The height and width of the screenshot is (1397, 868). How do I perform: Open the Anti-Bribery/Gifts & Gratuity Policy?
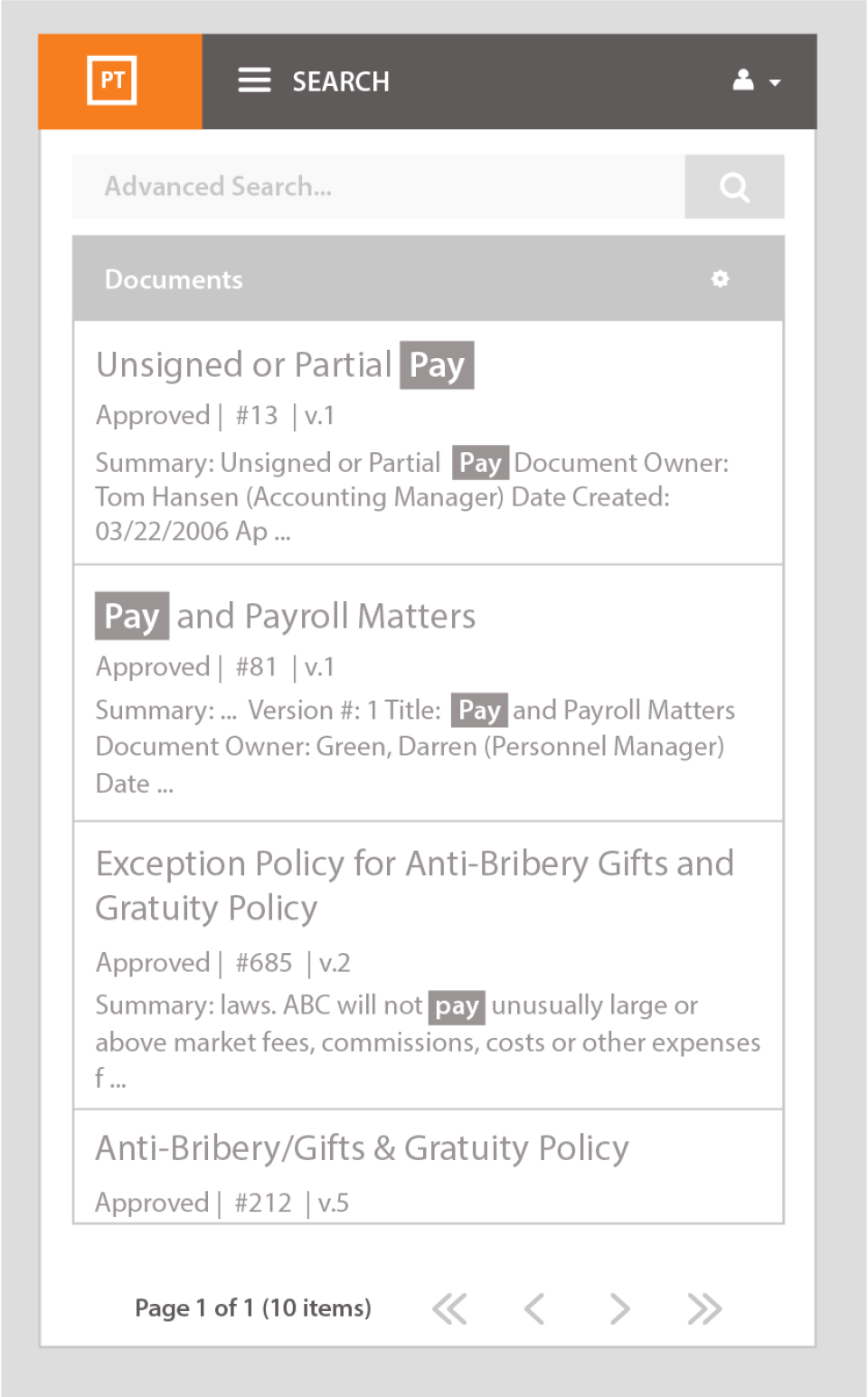tap(362, 1147)
